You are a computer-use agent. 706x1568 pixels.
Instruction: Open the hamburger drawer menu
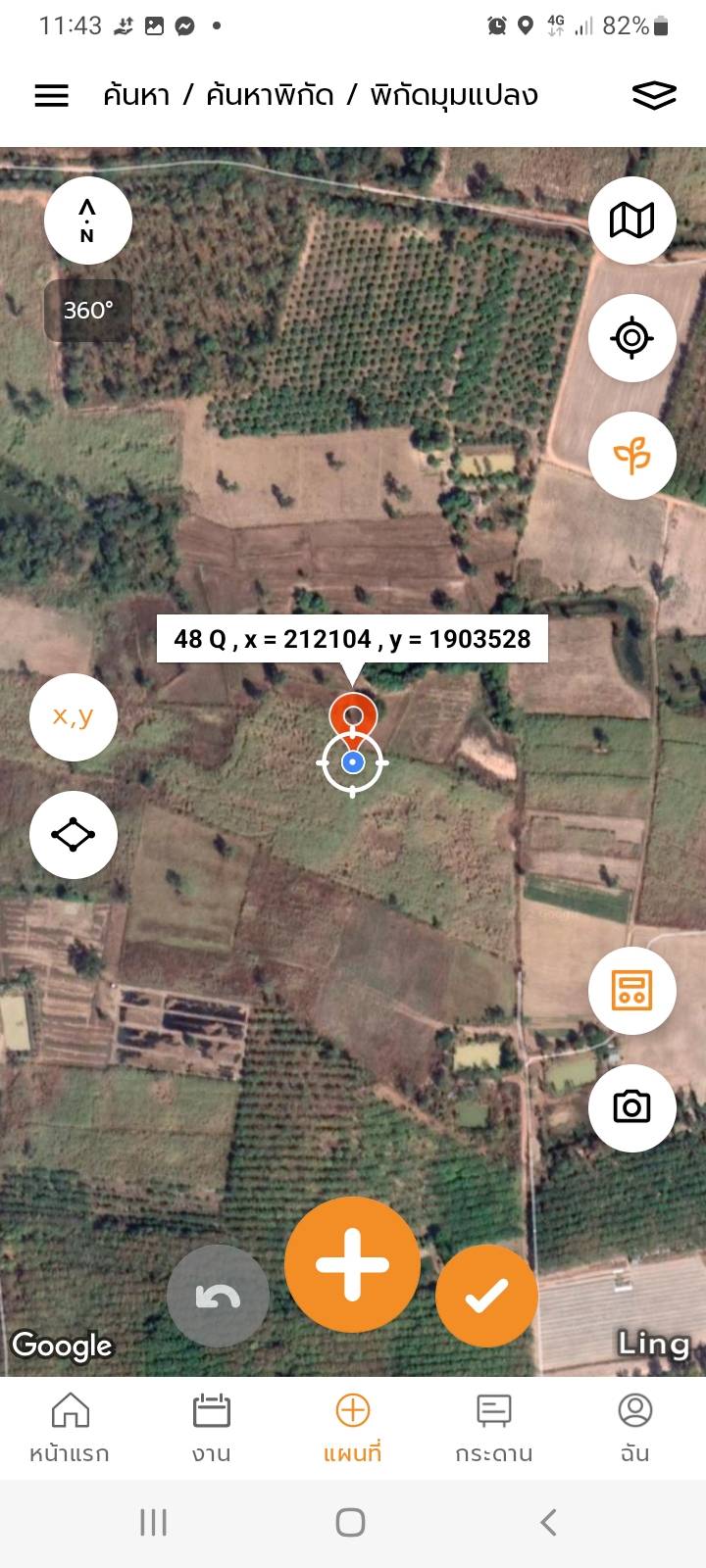click(x=52, y=95)
